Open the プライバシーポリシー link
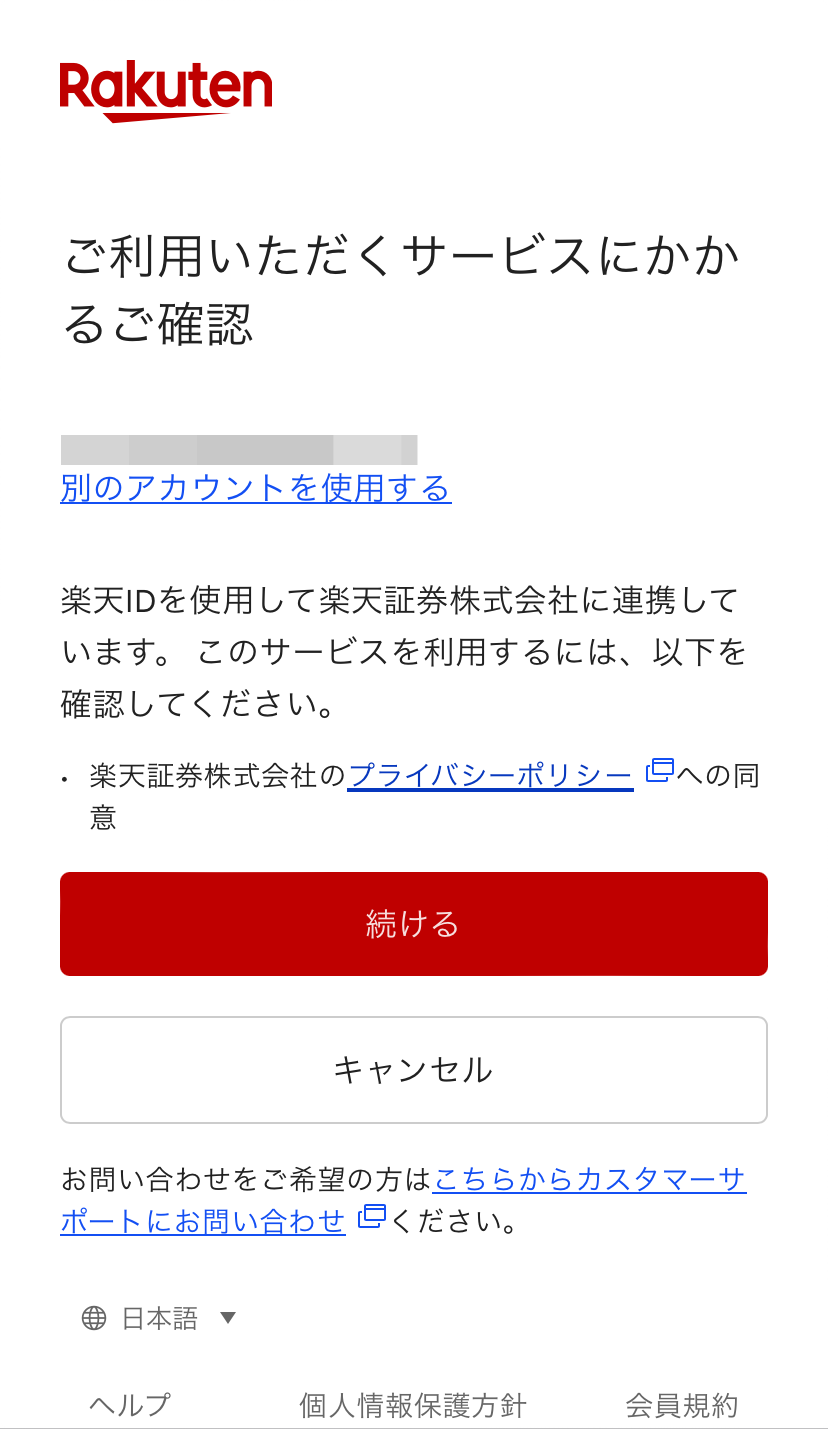Image resolution: width=828 pixels, height=1429 pixels. coord(490,775)
